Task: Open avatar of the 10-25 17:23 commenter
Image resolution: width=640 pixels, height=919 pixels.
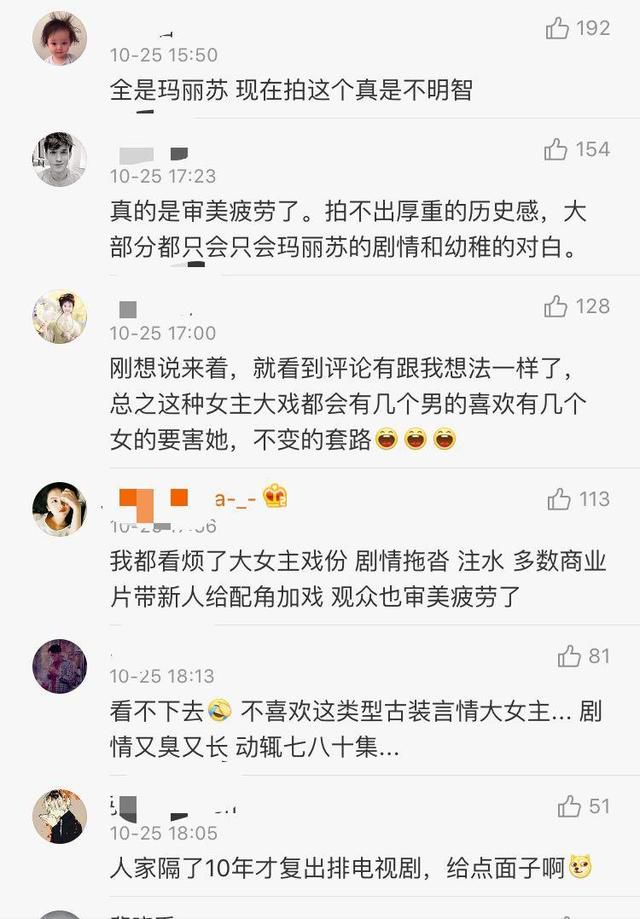Action: (59, 159)
